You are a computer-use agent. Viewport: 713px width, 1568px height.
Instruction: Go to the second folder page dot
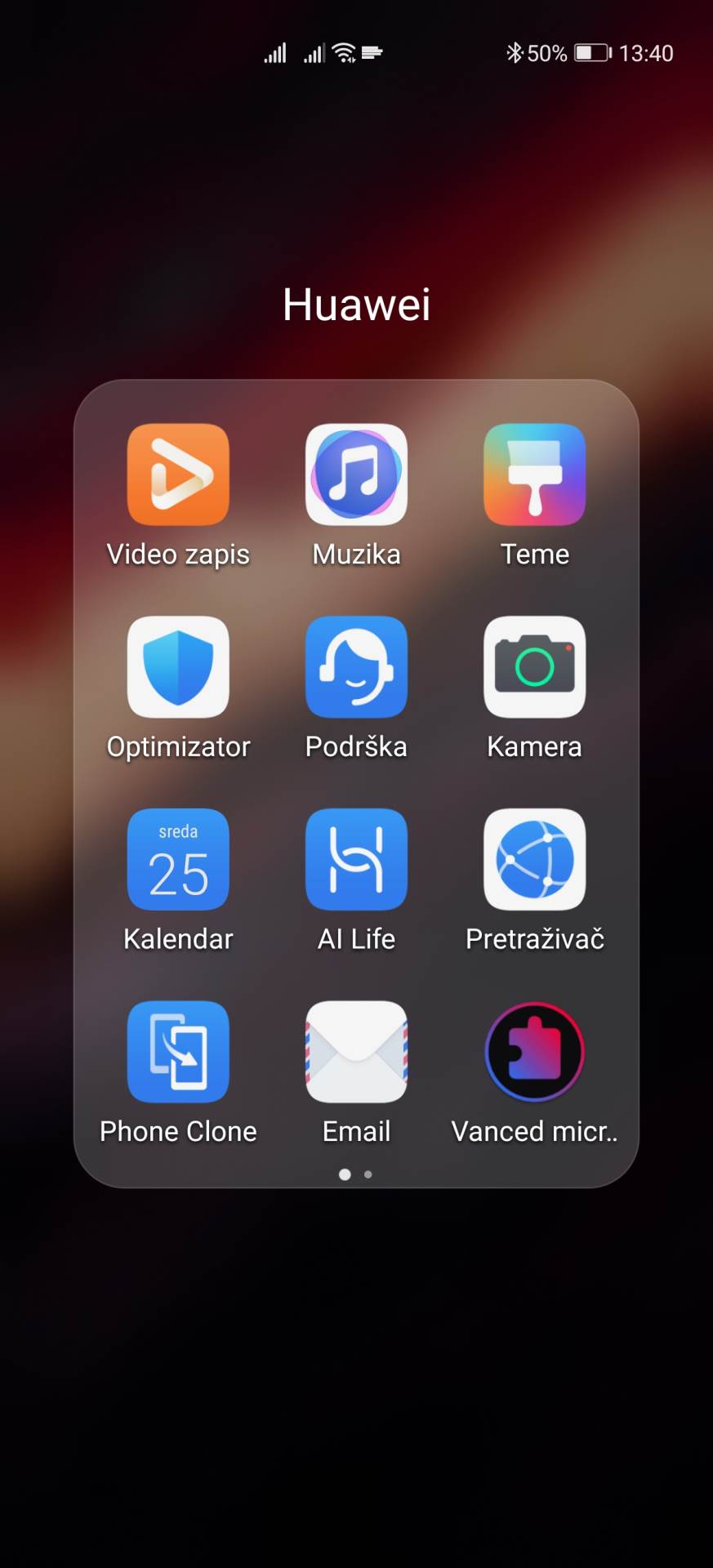point(368,1174)
